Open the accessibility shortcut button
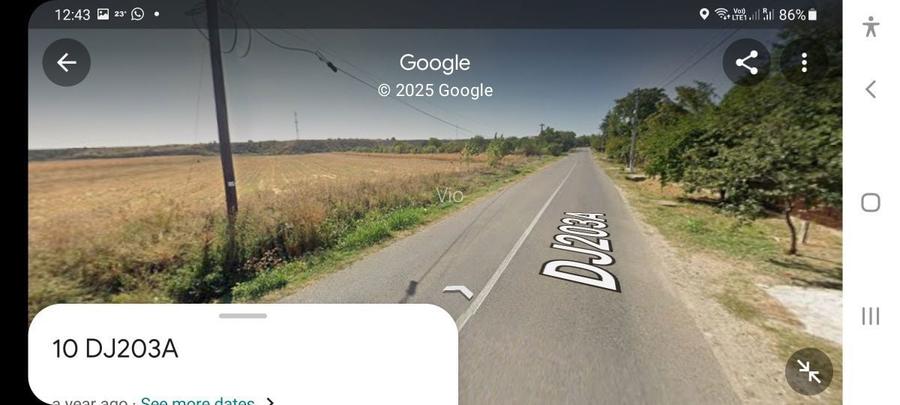Viewport: 900px width, 405px height. 870,27
